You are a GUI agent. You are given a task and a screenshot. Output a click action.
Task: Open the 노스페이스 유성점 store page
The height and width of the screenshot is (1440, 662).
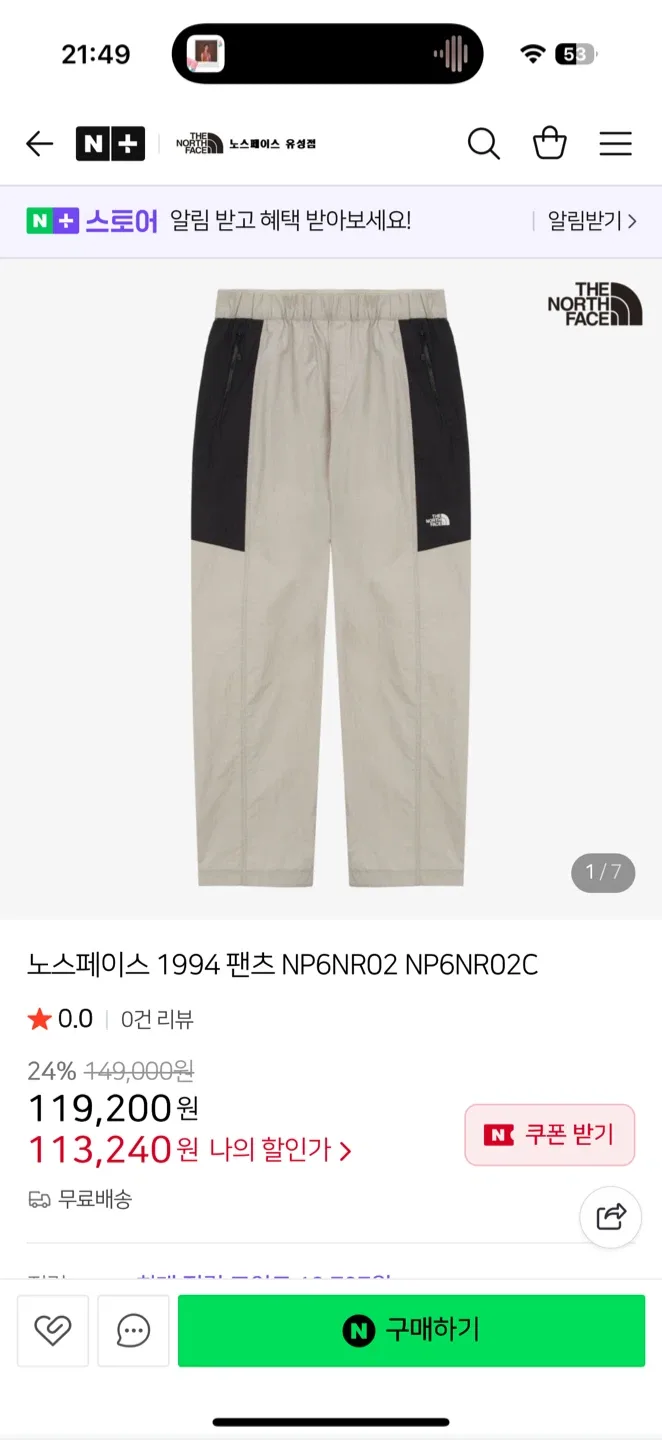[x=246, y=144]
